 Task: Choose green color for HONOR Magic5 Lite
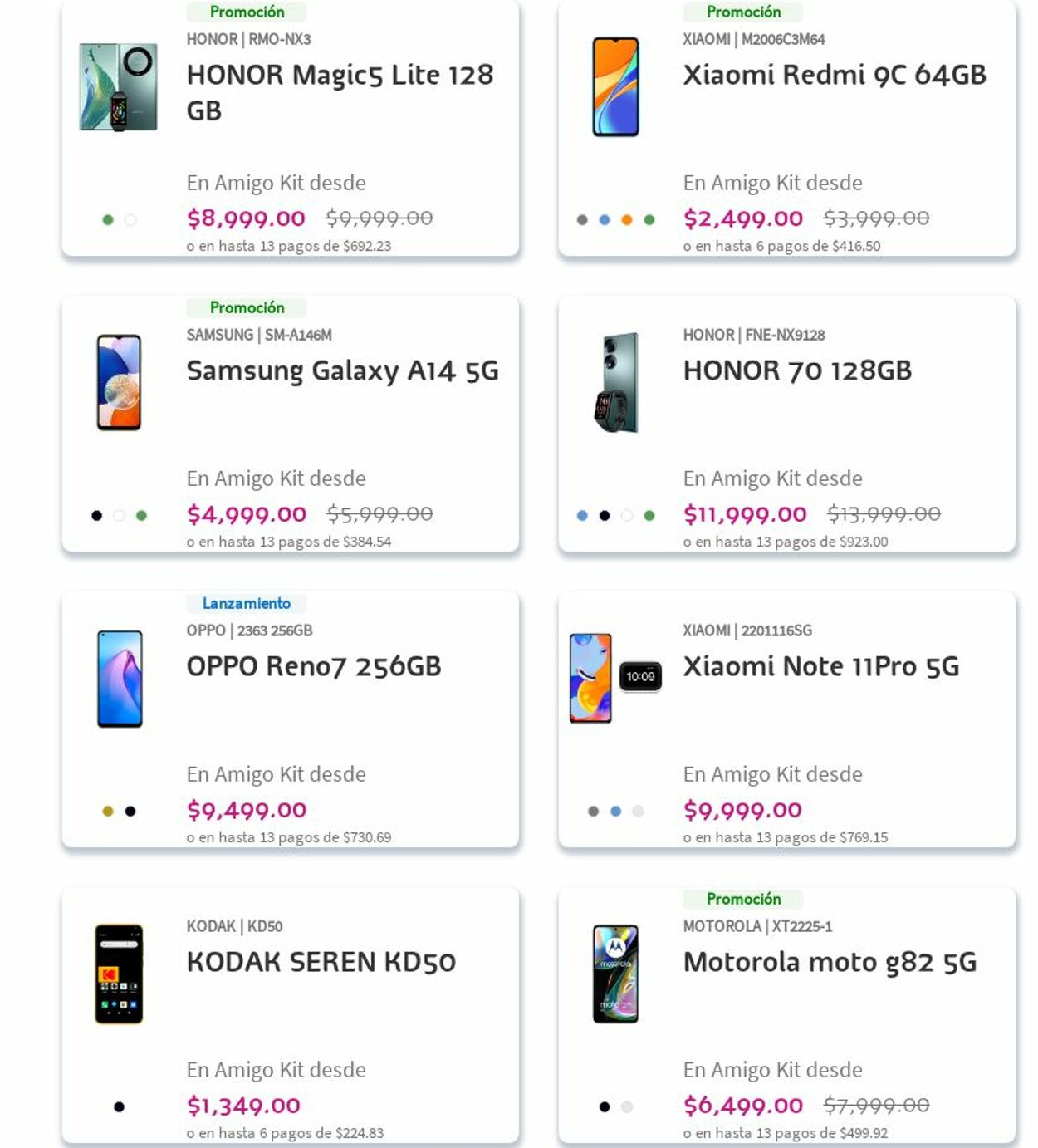coord(108,220)
